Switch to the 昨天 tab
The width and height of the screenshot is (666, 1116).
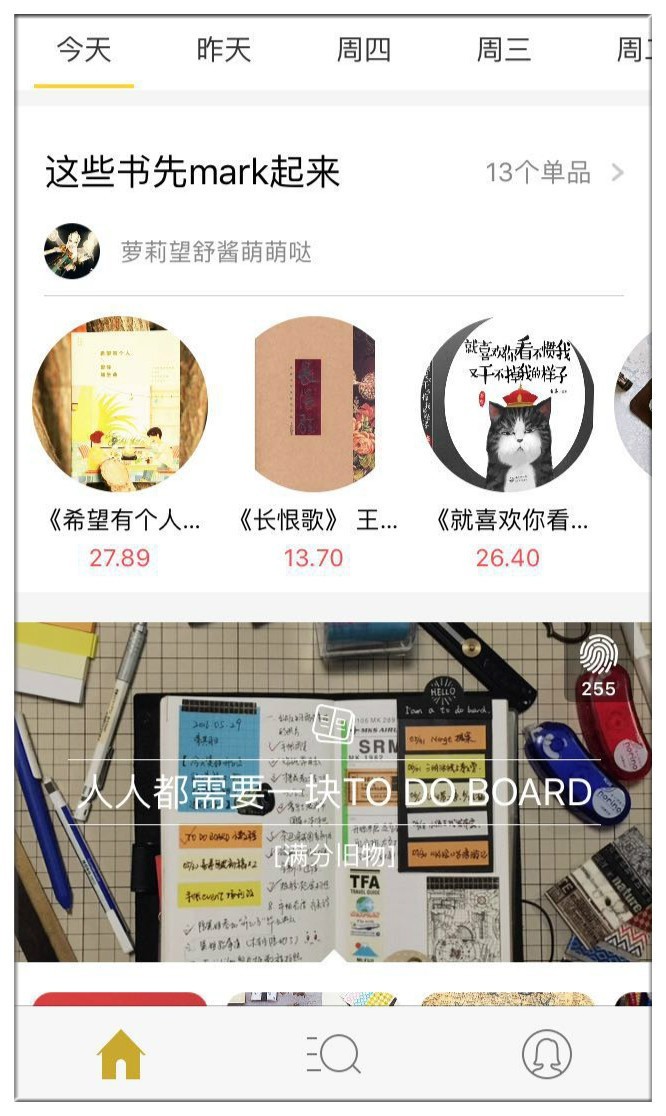[x=223, y=50]
